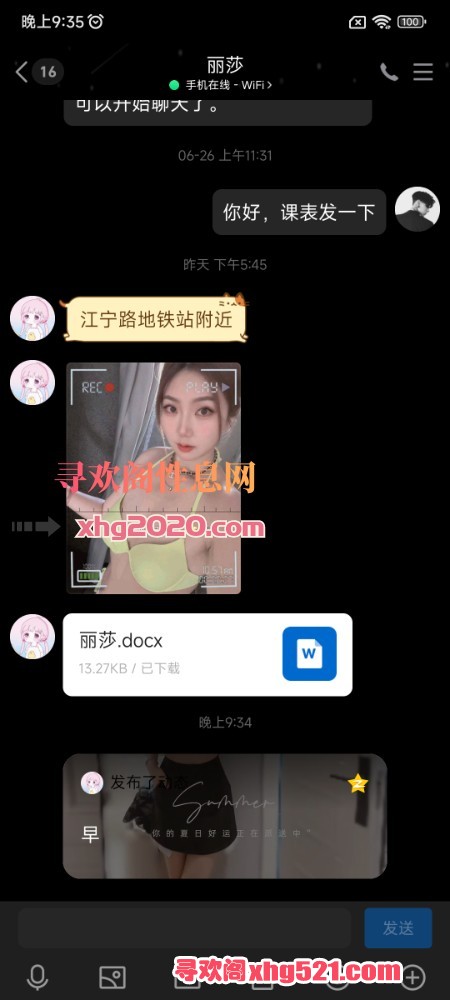
Task: Tap the message input field
Action: pyautogui.click(x=184, y=928)
